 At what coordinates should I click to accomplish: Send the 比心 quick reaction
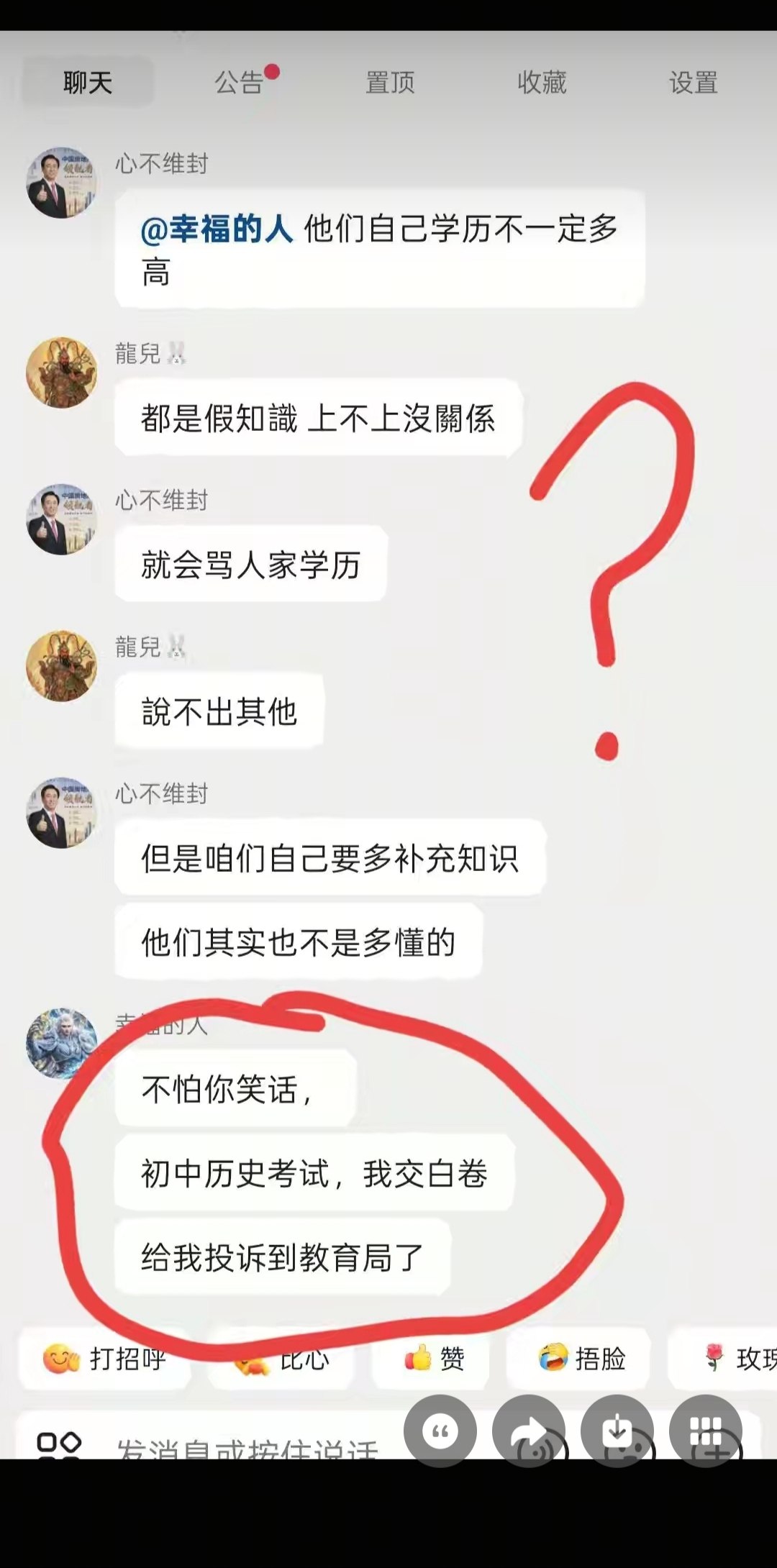tap(285, 1359)
